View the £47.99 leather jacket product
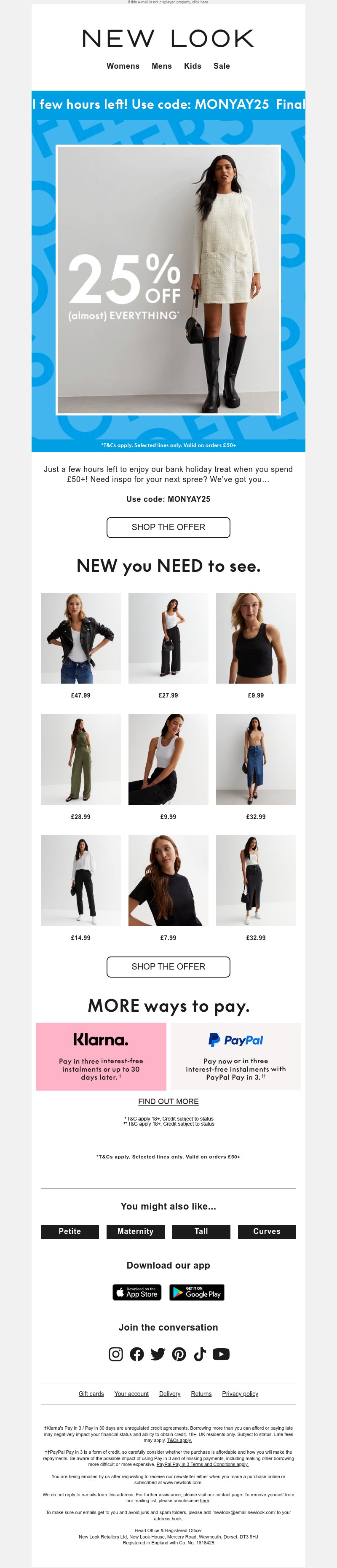Image resolution: width=337 pixels, height=1568 pixels. pyautogui.click(x=80, y=638)
